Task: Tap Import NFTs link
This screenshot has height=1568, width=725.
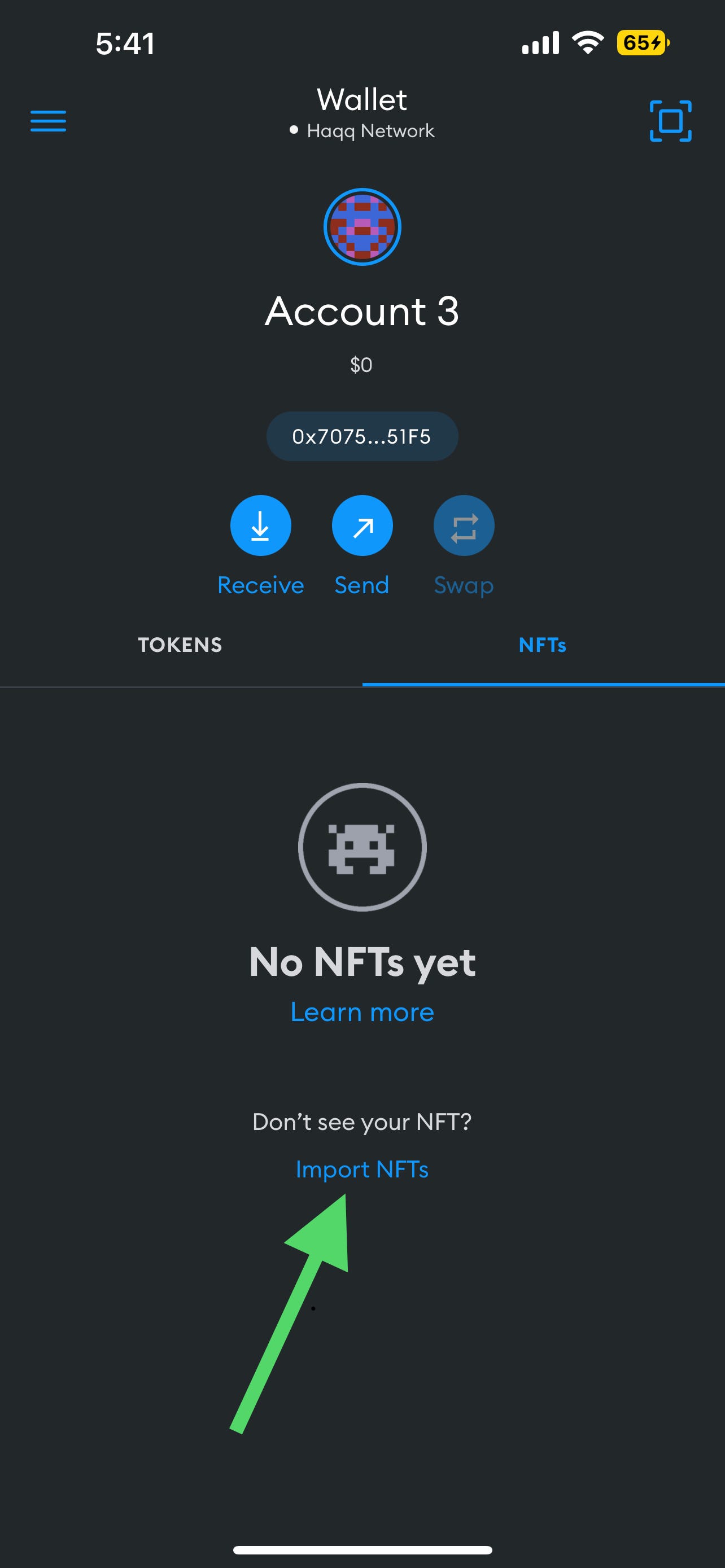Action: (x=362, y=1170)
